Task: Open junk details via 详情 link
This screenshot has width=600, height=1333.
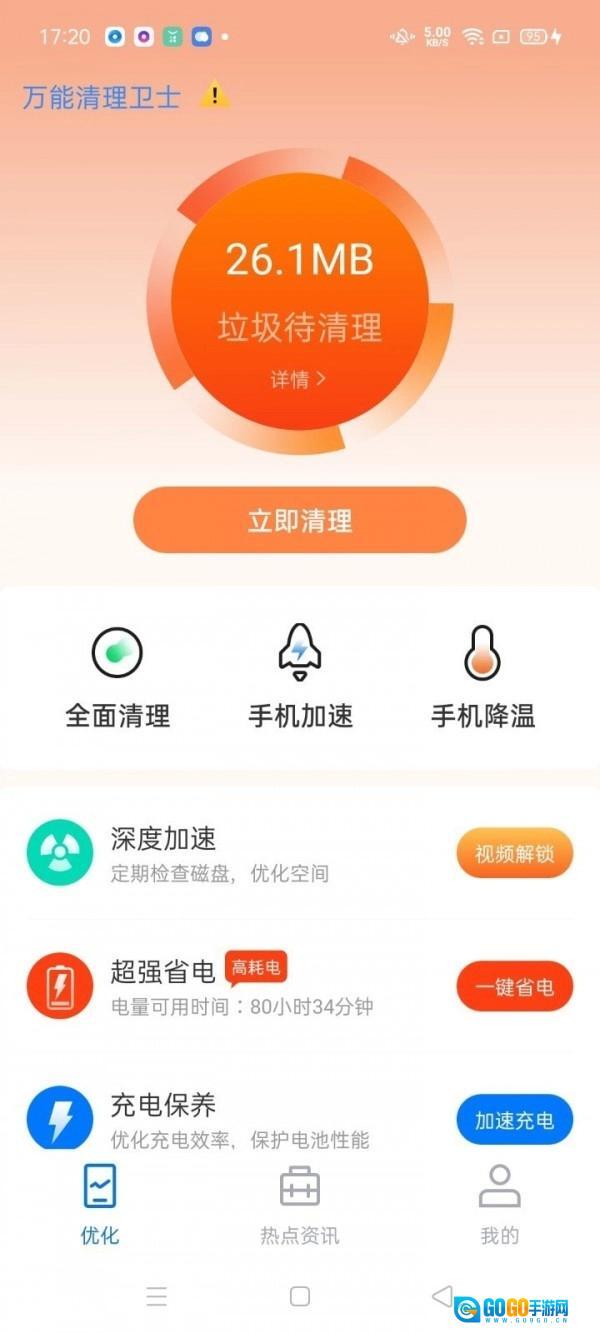Action: (298, 379)
